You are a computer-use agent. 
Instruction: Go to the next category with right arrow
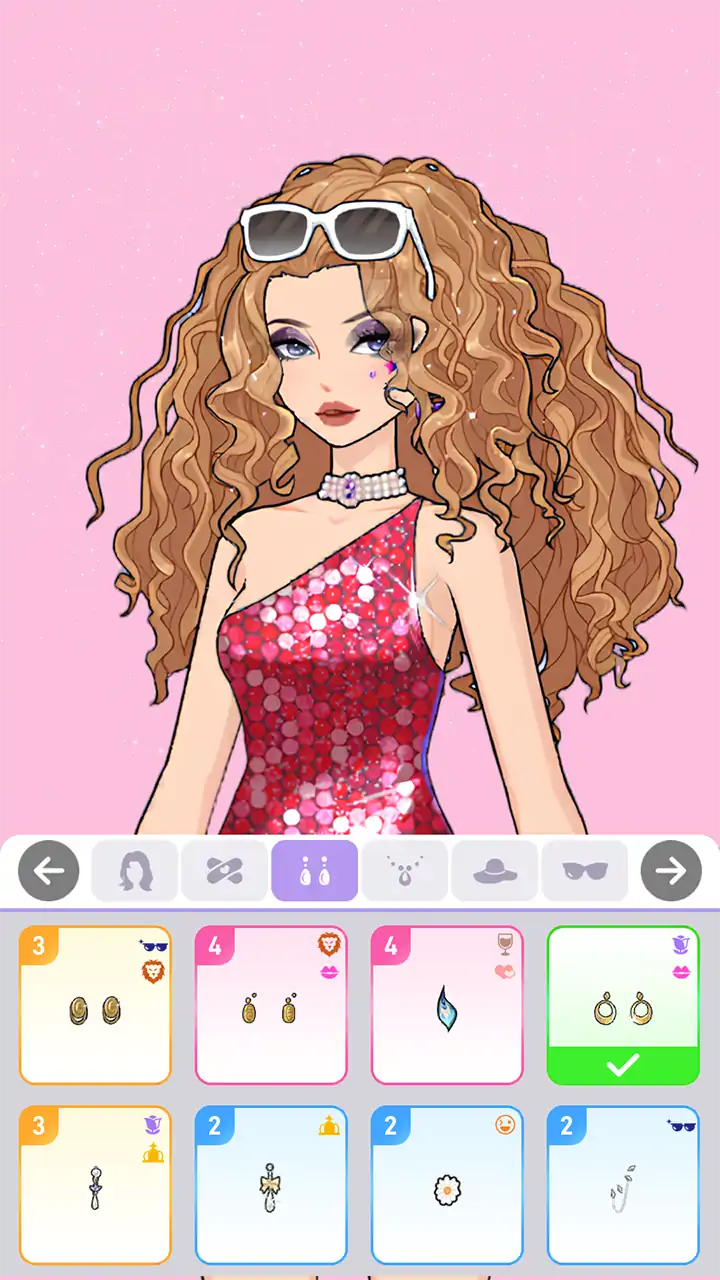[671, 870]
